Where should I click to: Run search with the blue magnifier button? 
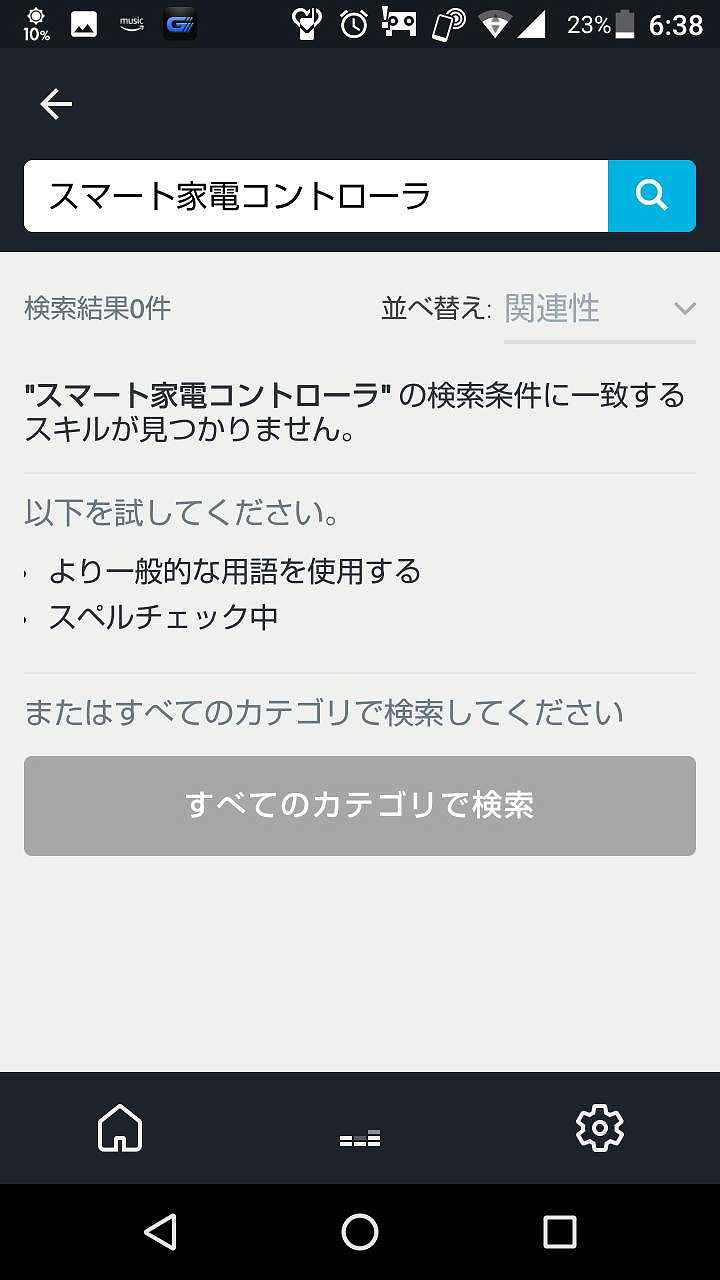(x=651, y=196)
